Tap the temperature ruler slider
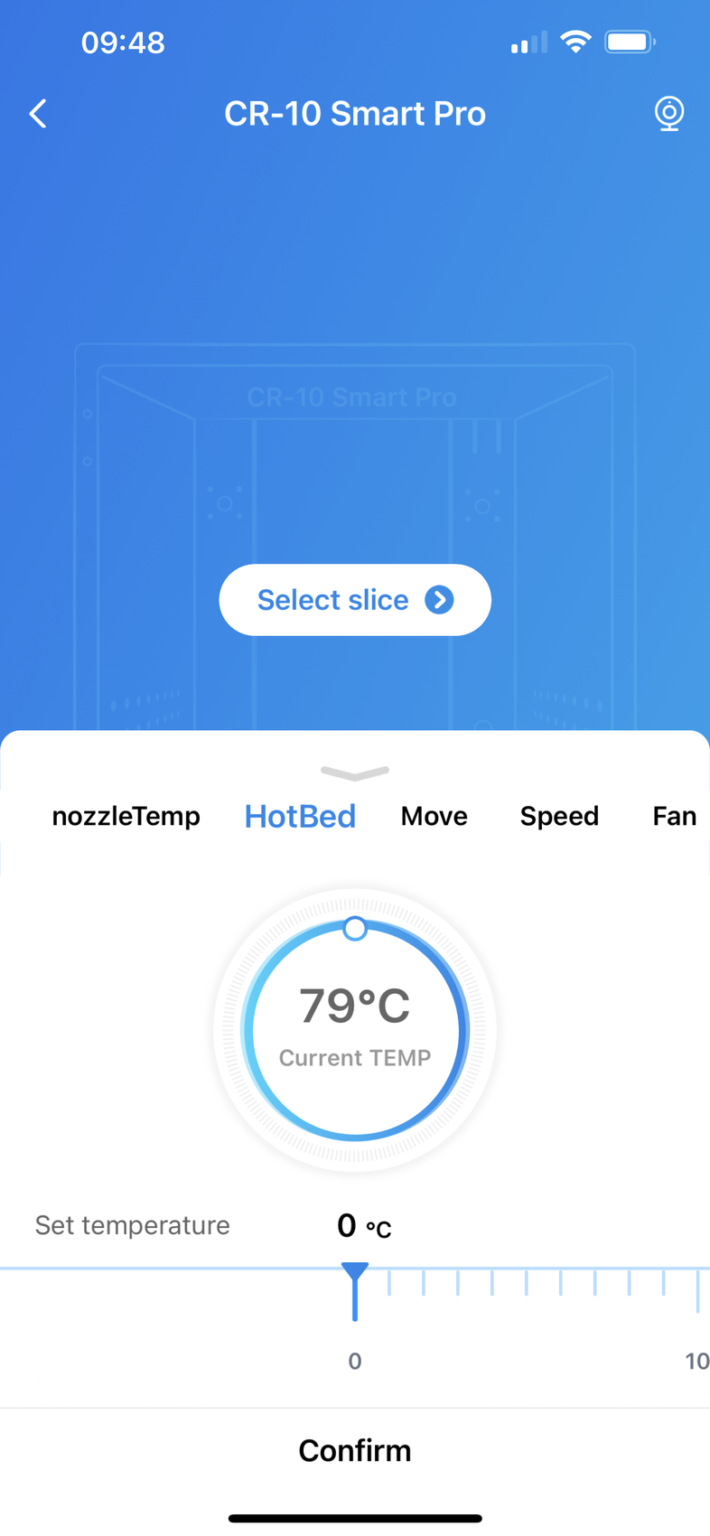 tap(355, 1290)
